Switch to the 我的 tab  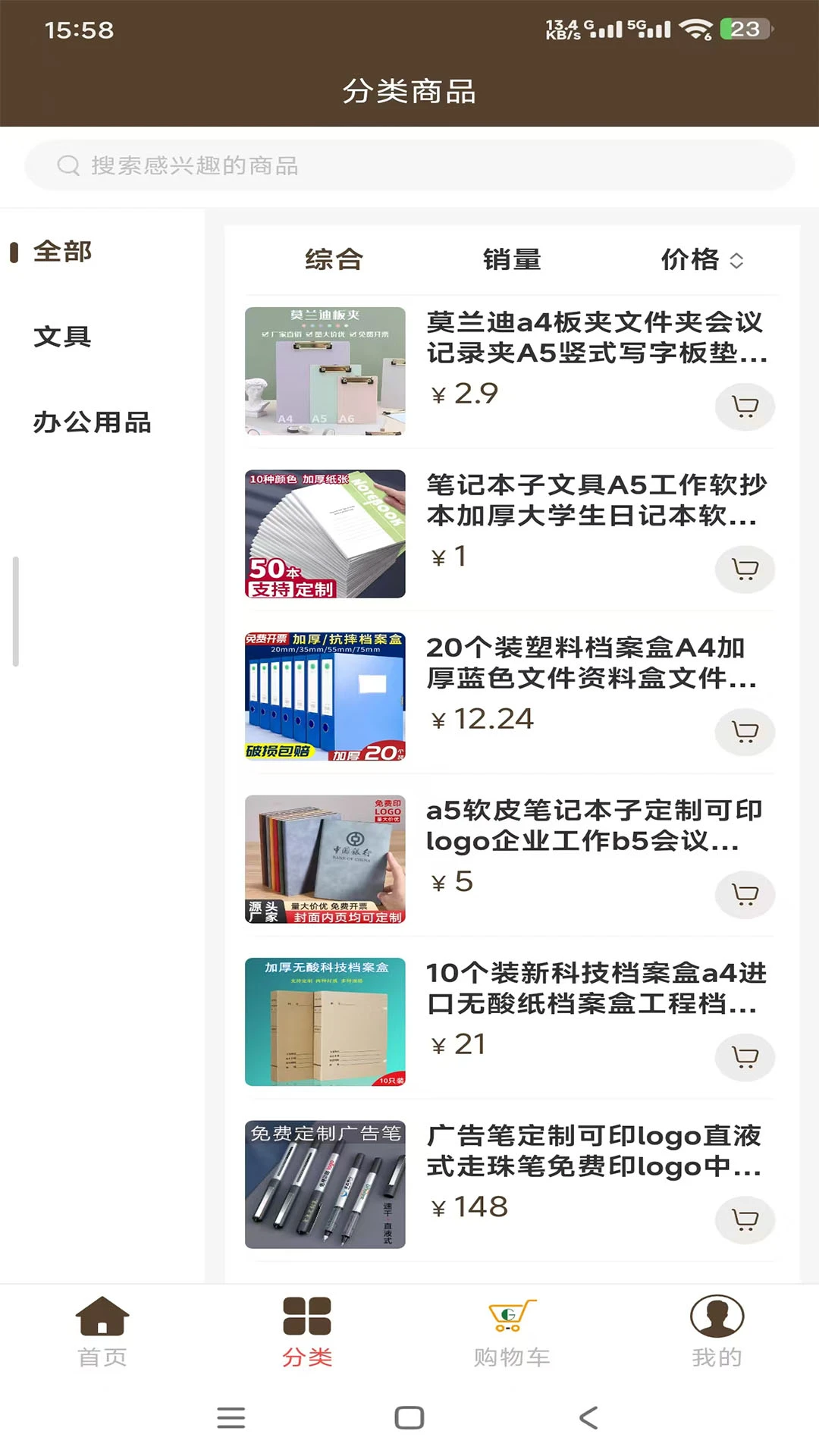[717, 1331]
